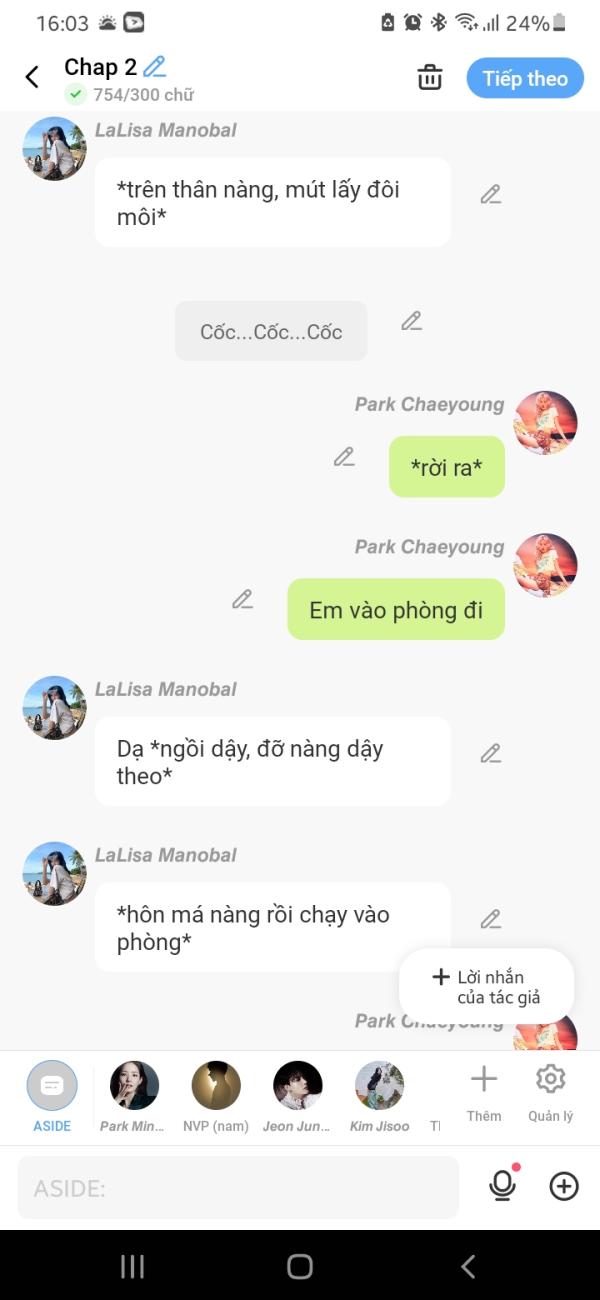Edit the message "Dạ ngồi dậy, đỡ nàng dậy theo"

click(x=490, y=753)
